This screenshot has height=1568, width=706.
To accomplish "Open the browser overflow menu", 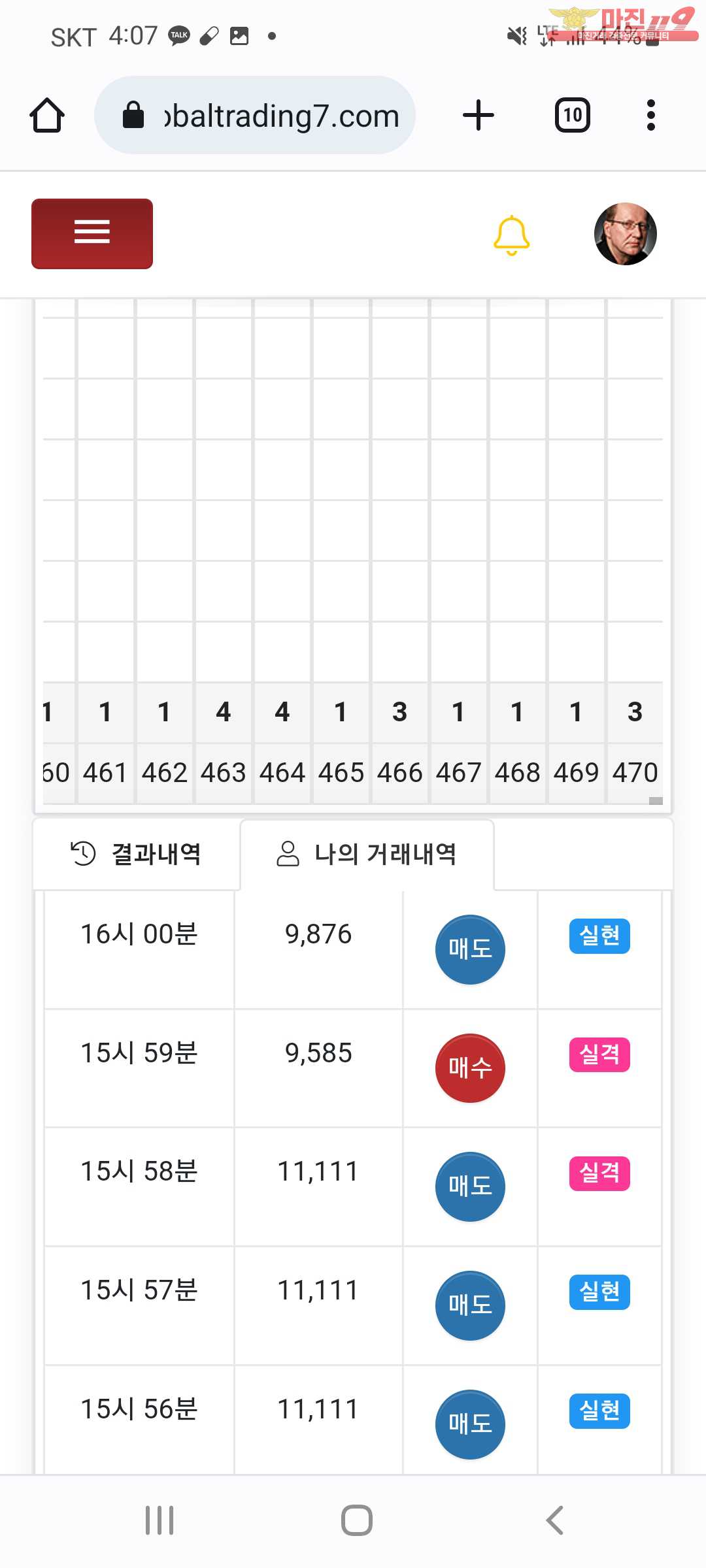I will 650,116.
